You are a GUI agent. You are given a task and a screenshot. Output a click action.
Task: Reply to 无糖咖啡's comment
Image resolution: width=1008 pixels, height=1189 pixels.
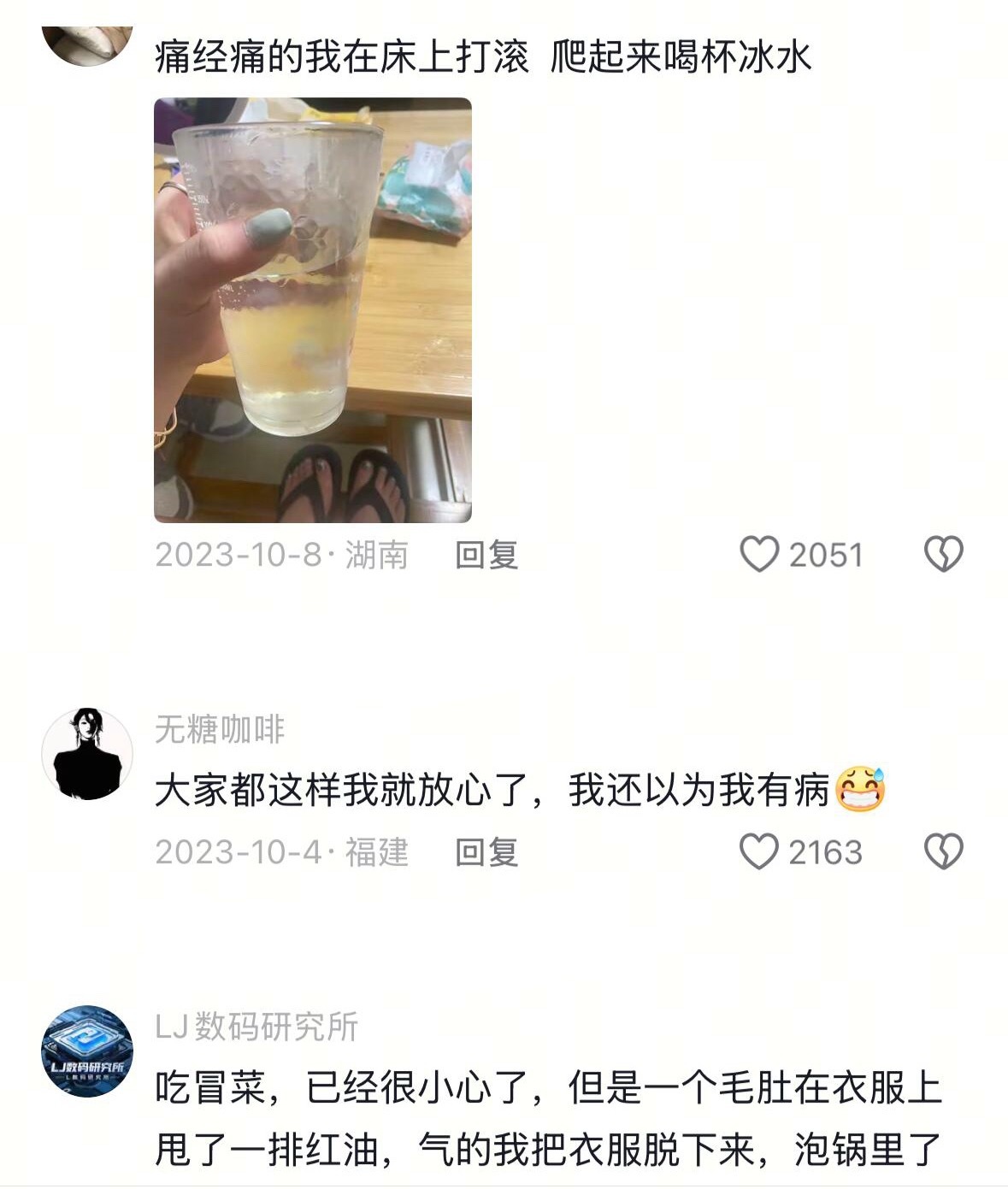click(x=486, y=852)
